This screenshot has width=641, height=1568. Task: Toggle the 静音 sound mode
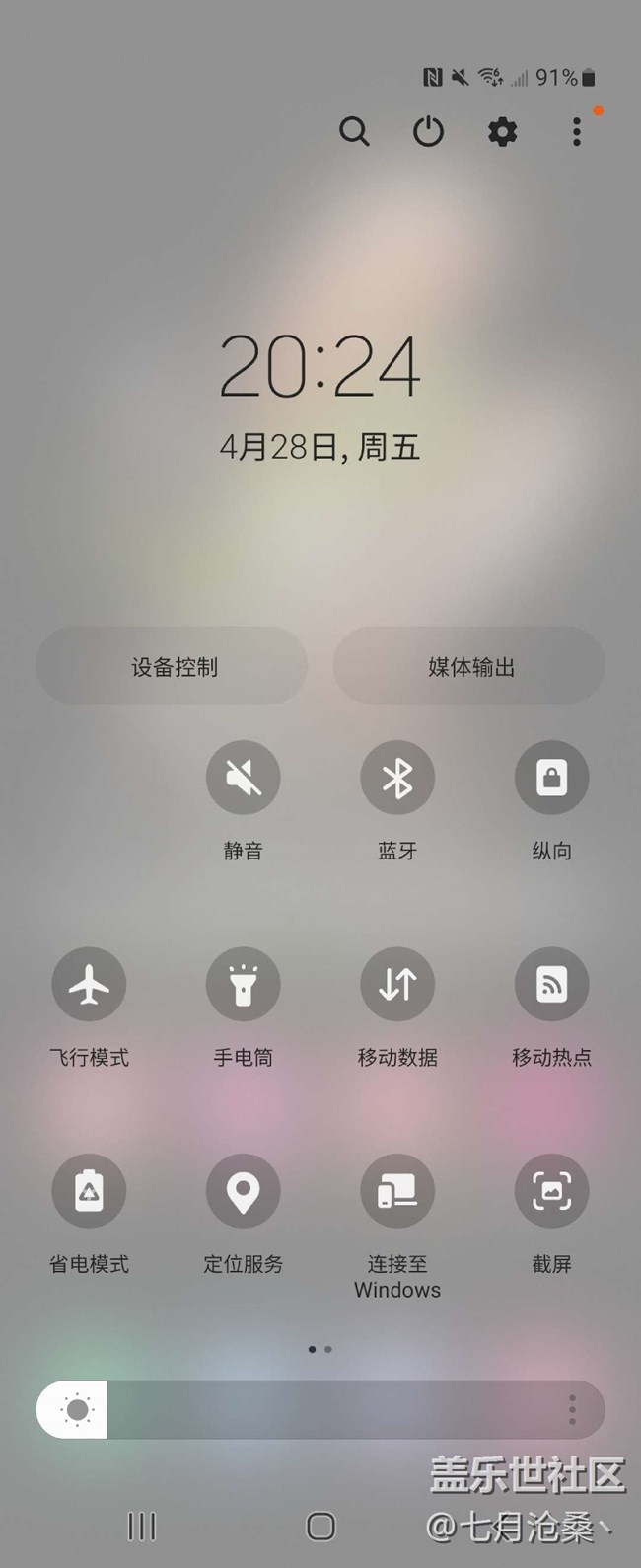[243, 779]
